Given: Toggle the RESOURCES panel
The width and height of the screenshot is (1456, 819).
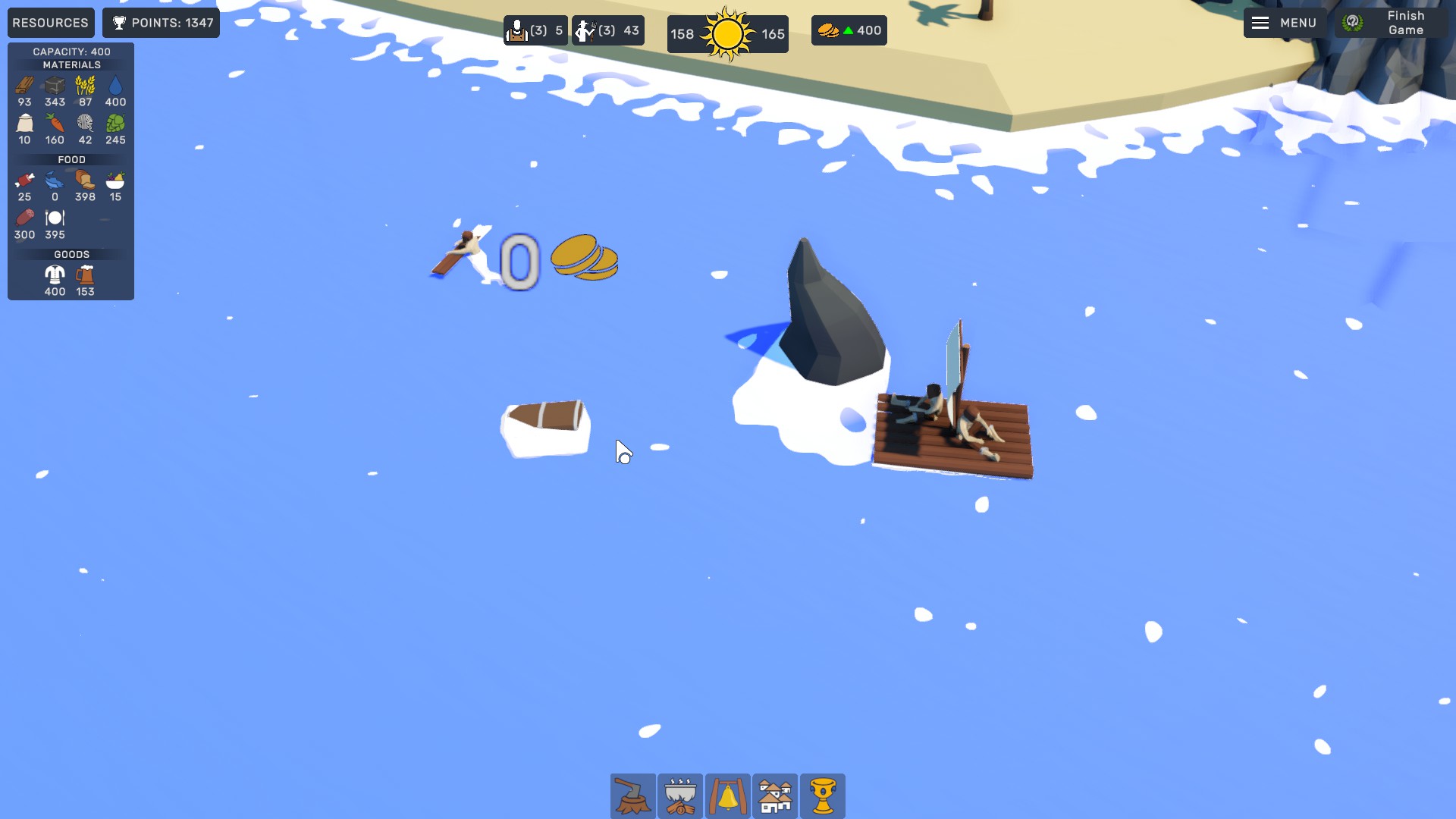Looking at the screenshot, I should [x=50, y=23].
